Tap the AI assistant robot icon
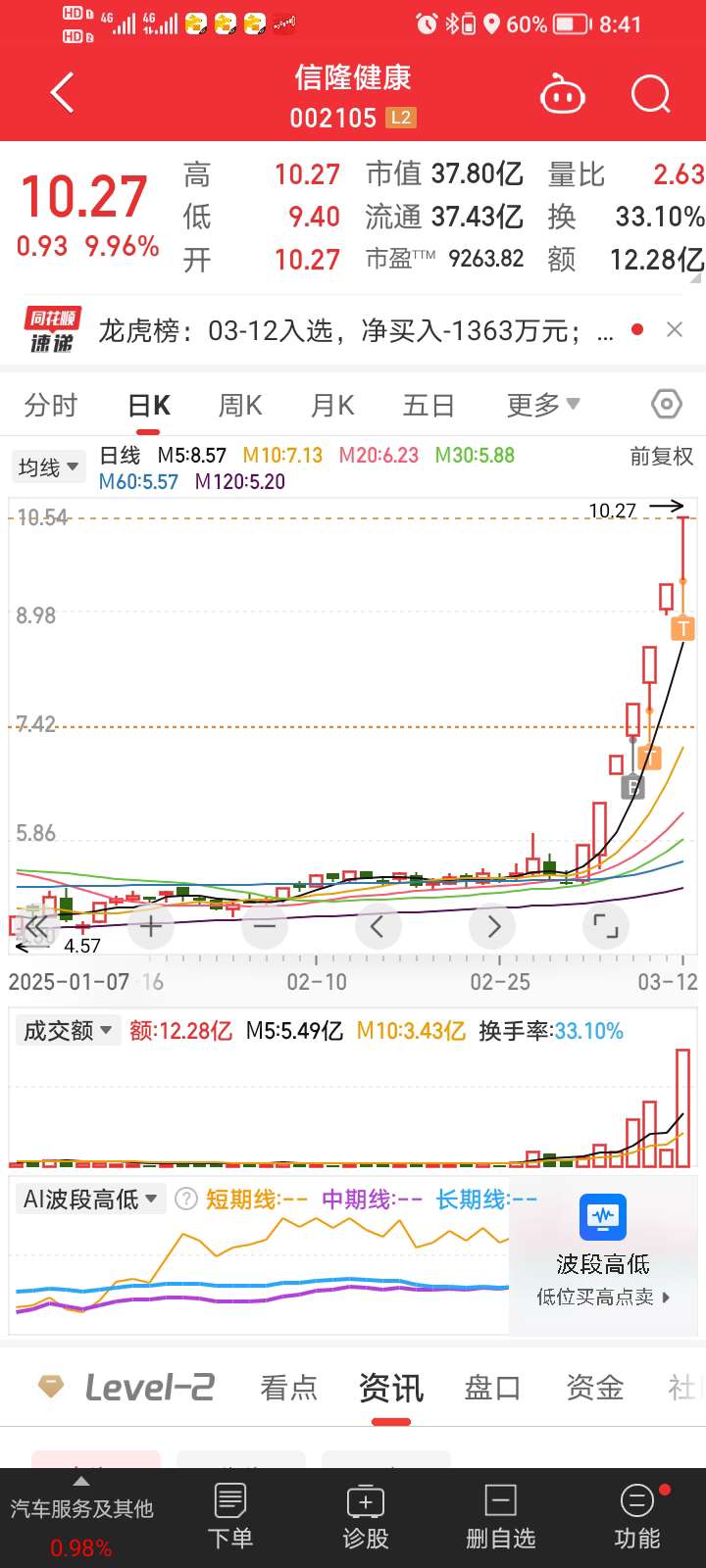 coord(562,94)
